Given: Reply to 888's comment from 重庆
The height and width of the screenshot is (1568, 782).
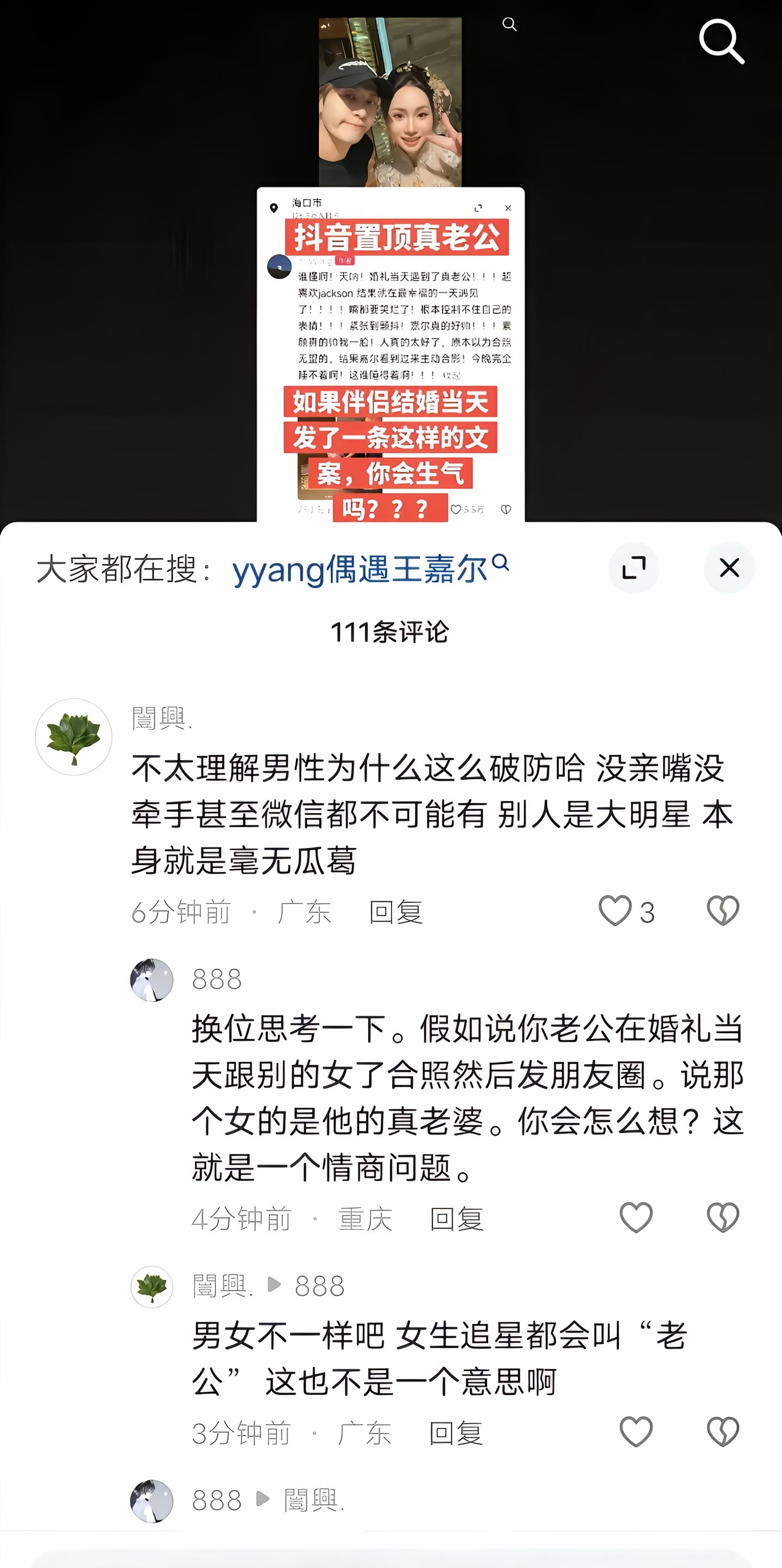Looking at the screenshot, I should [x=456, y=1218].
